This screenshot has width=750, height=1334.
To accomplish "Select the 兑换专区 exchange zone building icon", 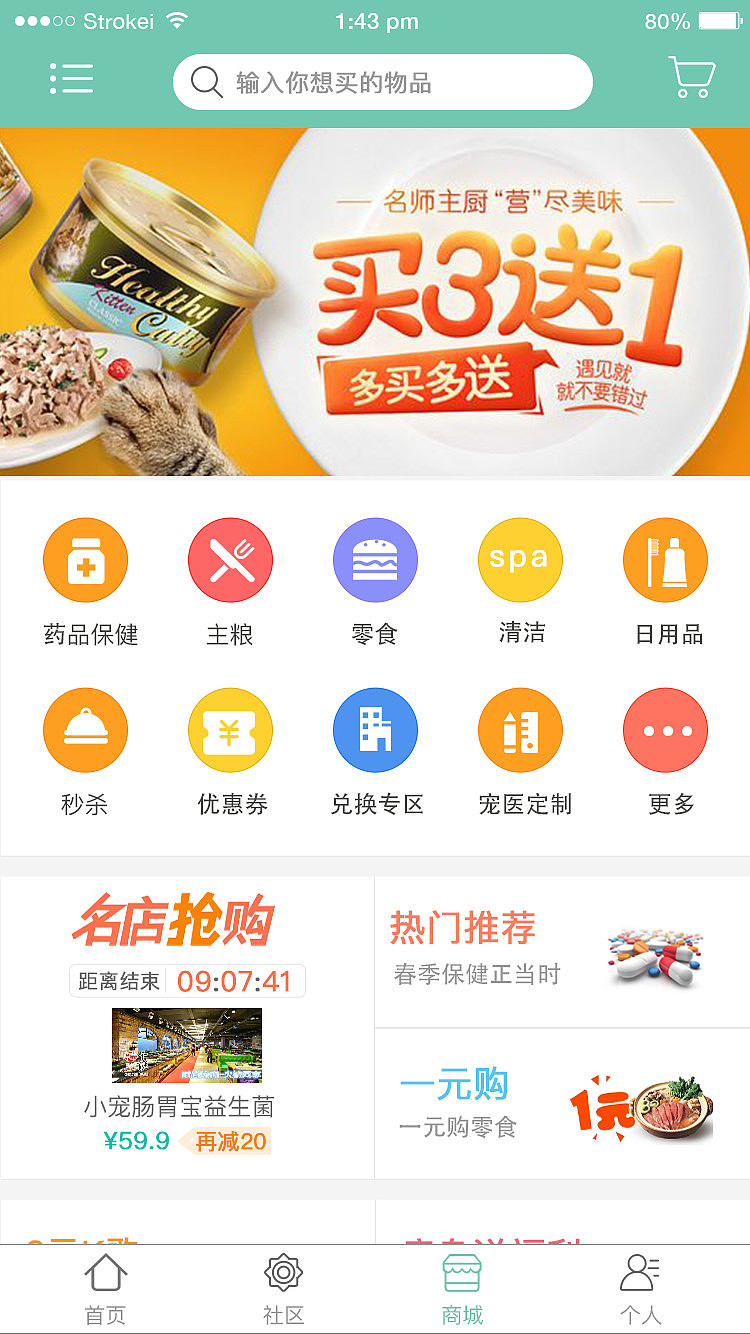I will pos(375,729).
